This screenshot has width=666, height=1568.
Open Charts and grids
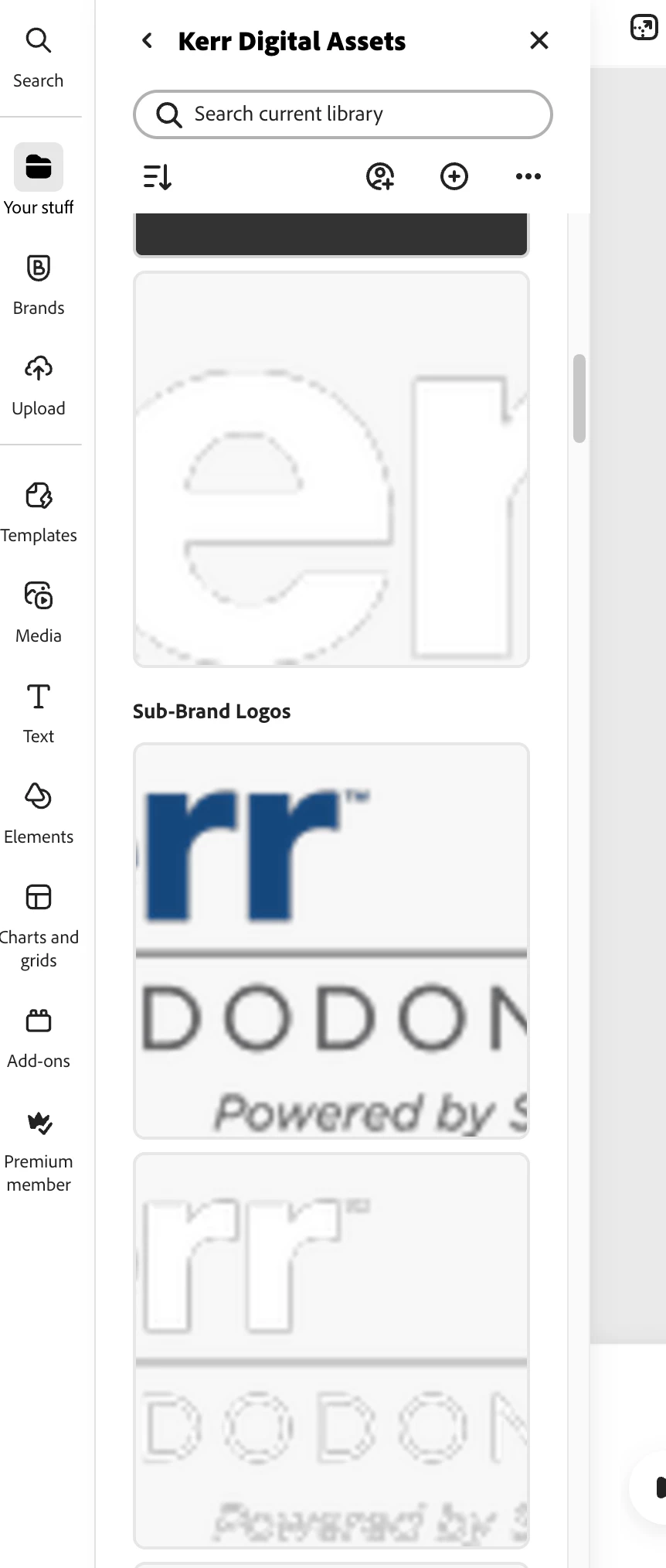click(39, 925)
